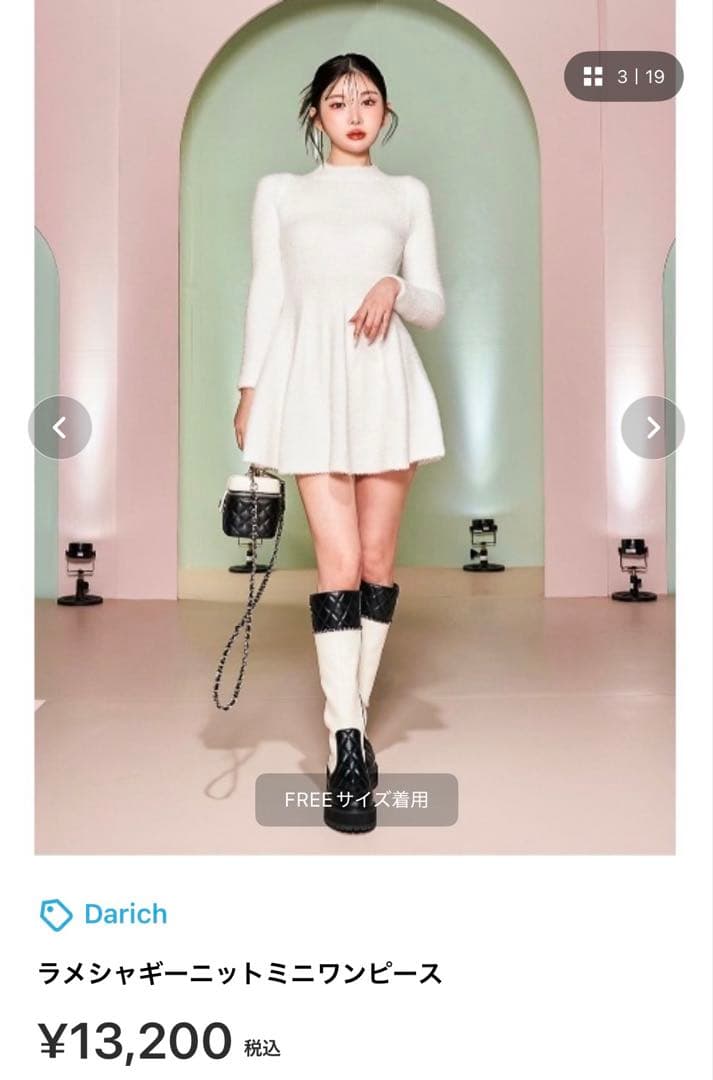The width and height of the screenshot is (713, 1080).
Task: Open the Darich brand link
Action: click(103, 915)
